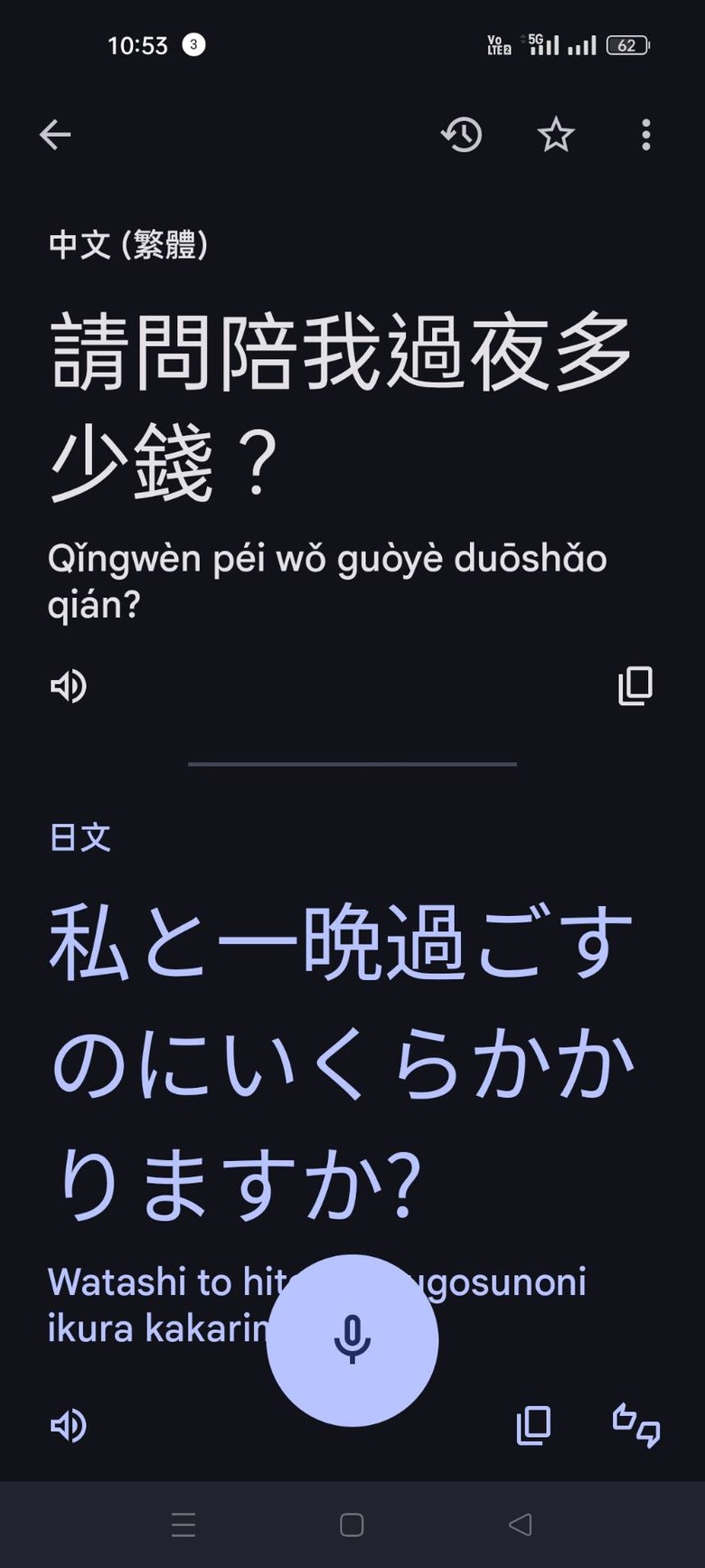Listen to the Chinese source text
The height and width of the screenshot is (1568, 705).
pyautogui.click(x=69, y=686)
